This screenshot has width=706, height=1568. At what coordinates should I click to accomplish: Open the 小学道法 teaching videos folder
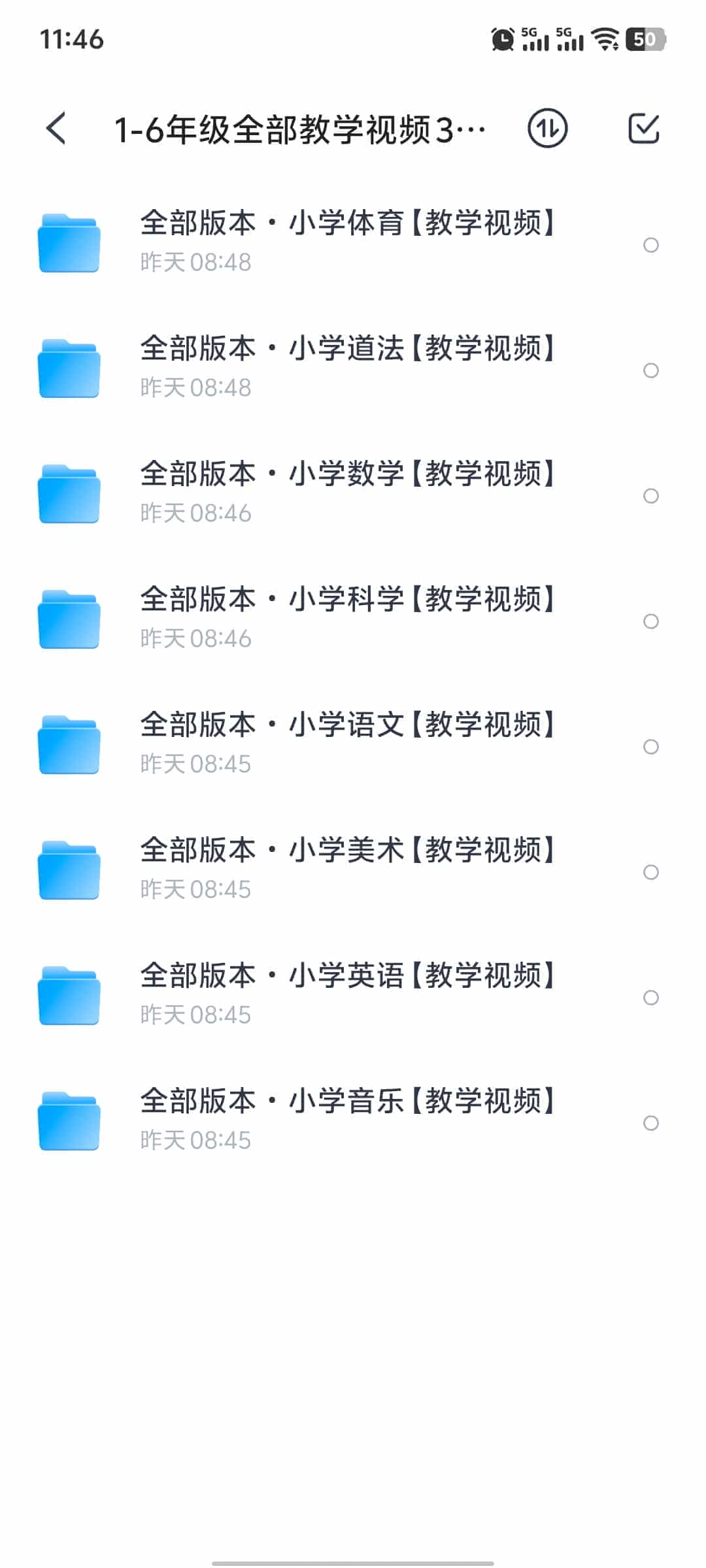[x=346, y=349]
